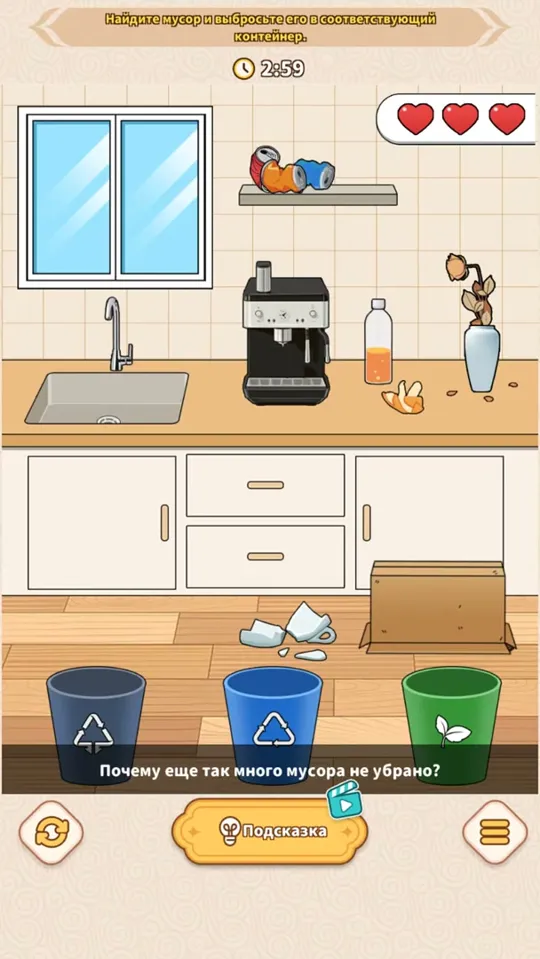Choose the dark gray recycling bin
Image resolution: width=540 pixels, height=959 pixels.
click(96, 724)
